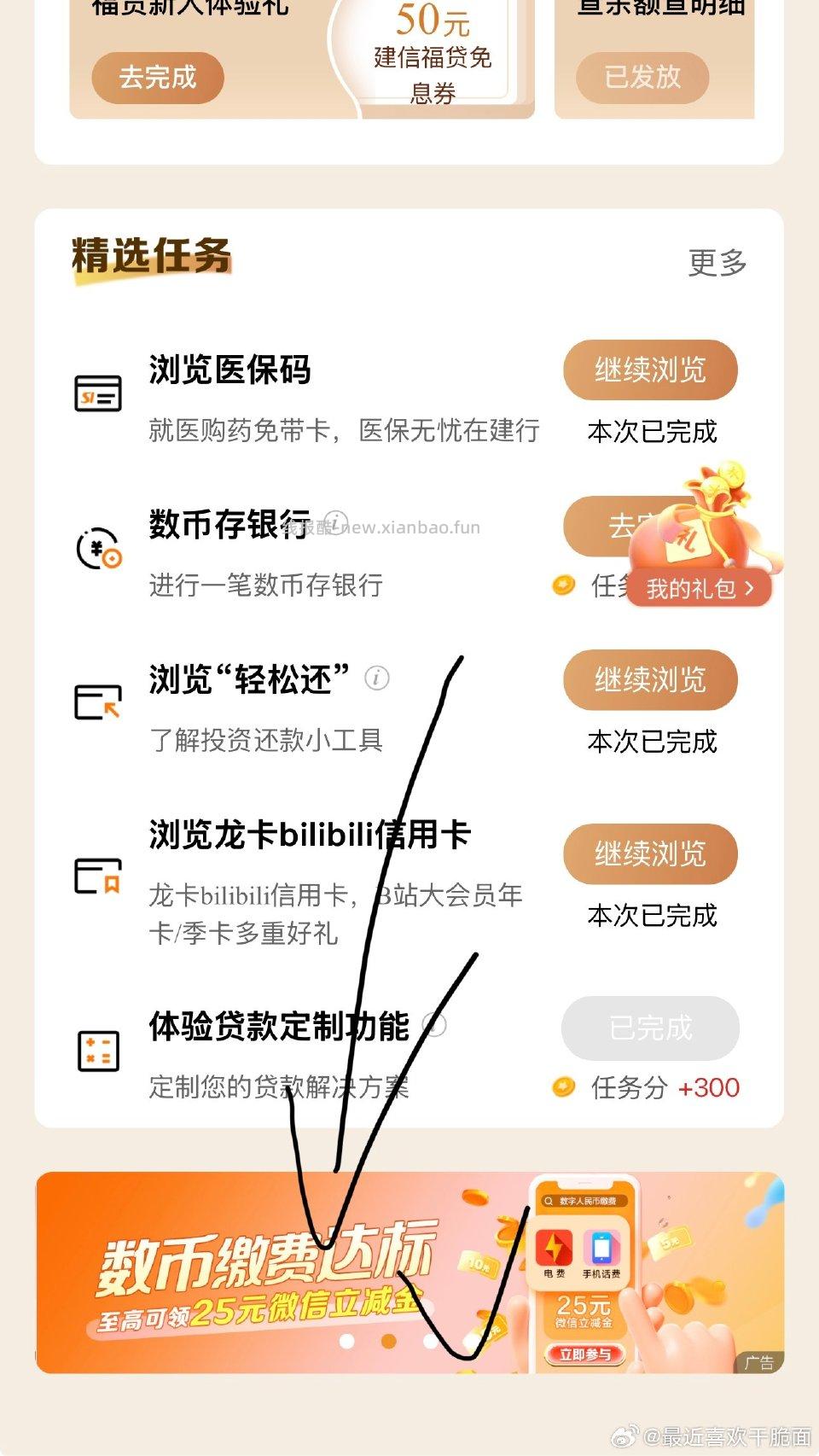Image resolution: width=819 pixels, height=1456 pixels.
Task: Select the 体验贷款定制功能 calculator icon
Action: point(99,1051)
